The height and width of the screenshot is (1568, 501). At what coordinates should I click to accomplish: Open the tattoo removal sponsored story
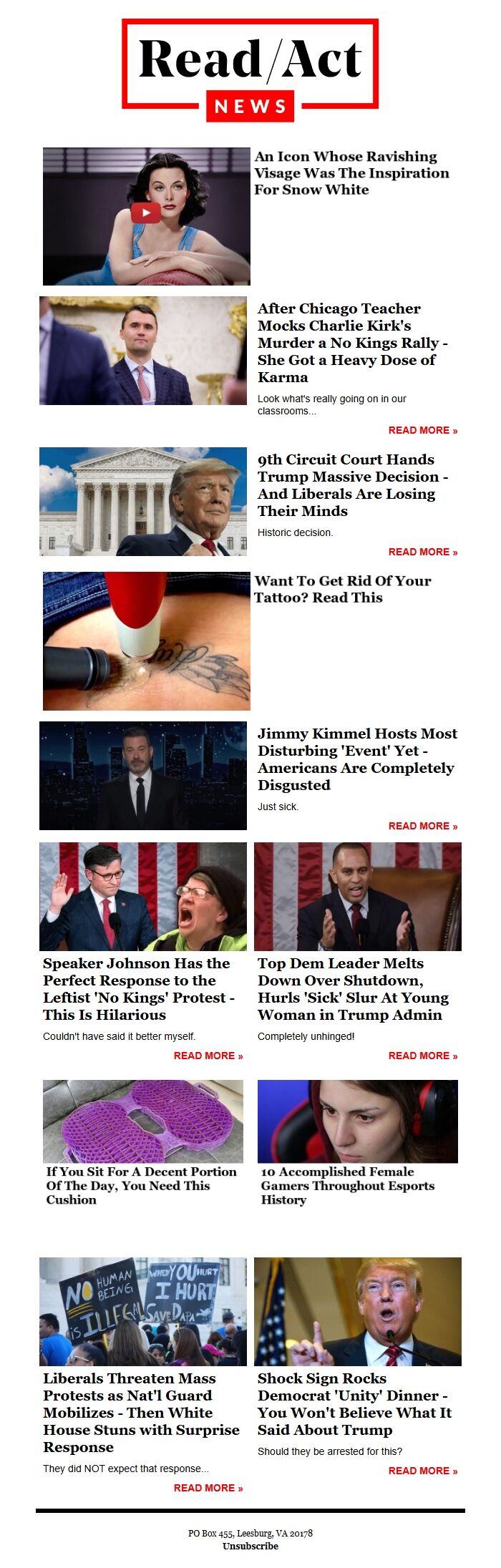click(x=342, y=589)
